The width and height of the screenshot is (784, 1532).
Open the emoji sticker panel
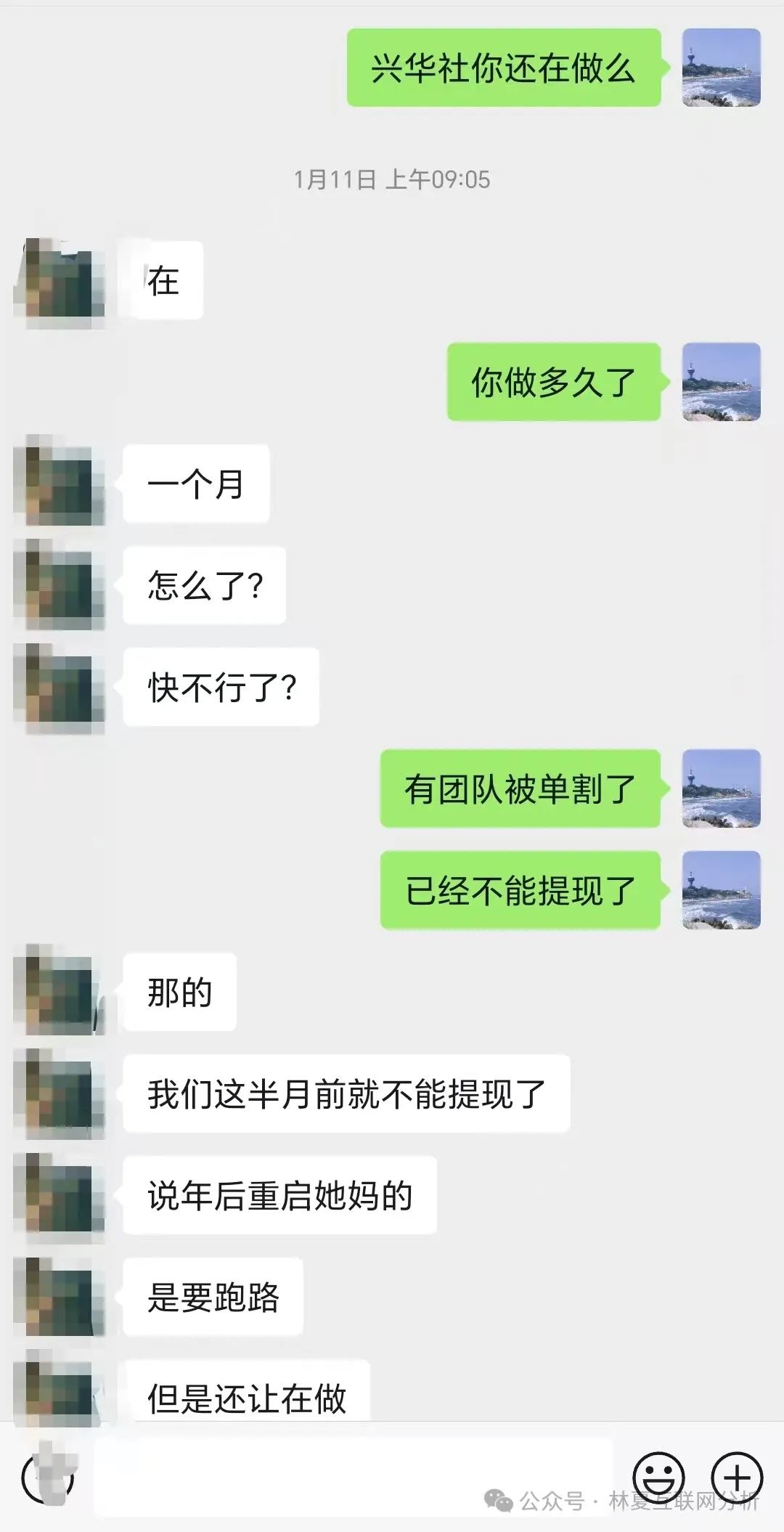658,1477
